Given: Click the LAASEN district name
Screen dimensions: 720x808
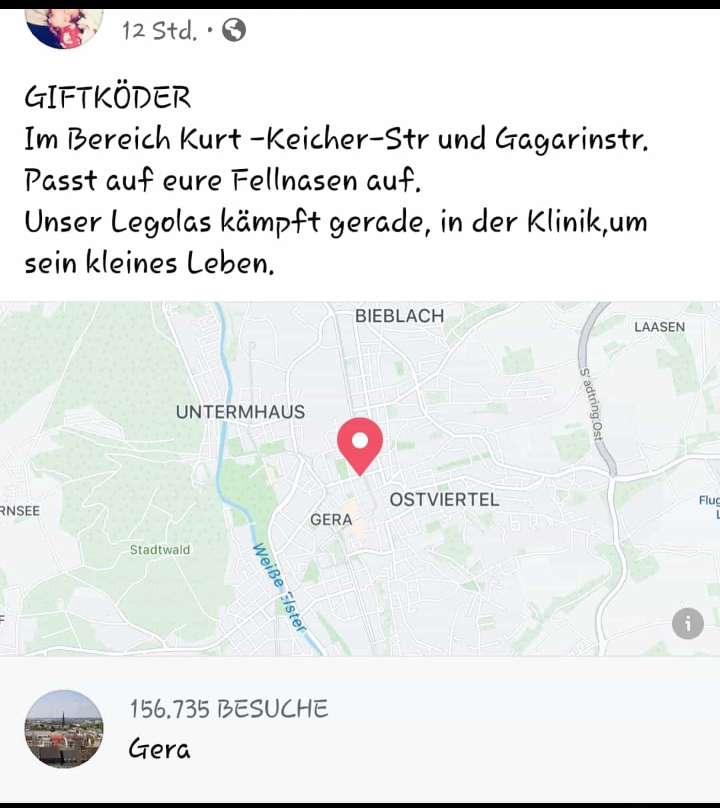Looking at the screenshot, I should (x=659, y=326).
